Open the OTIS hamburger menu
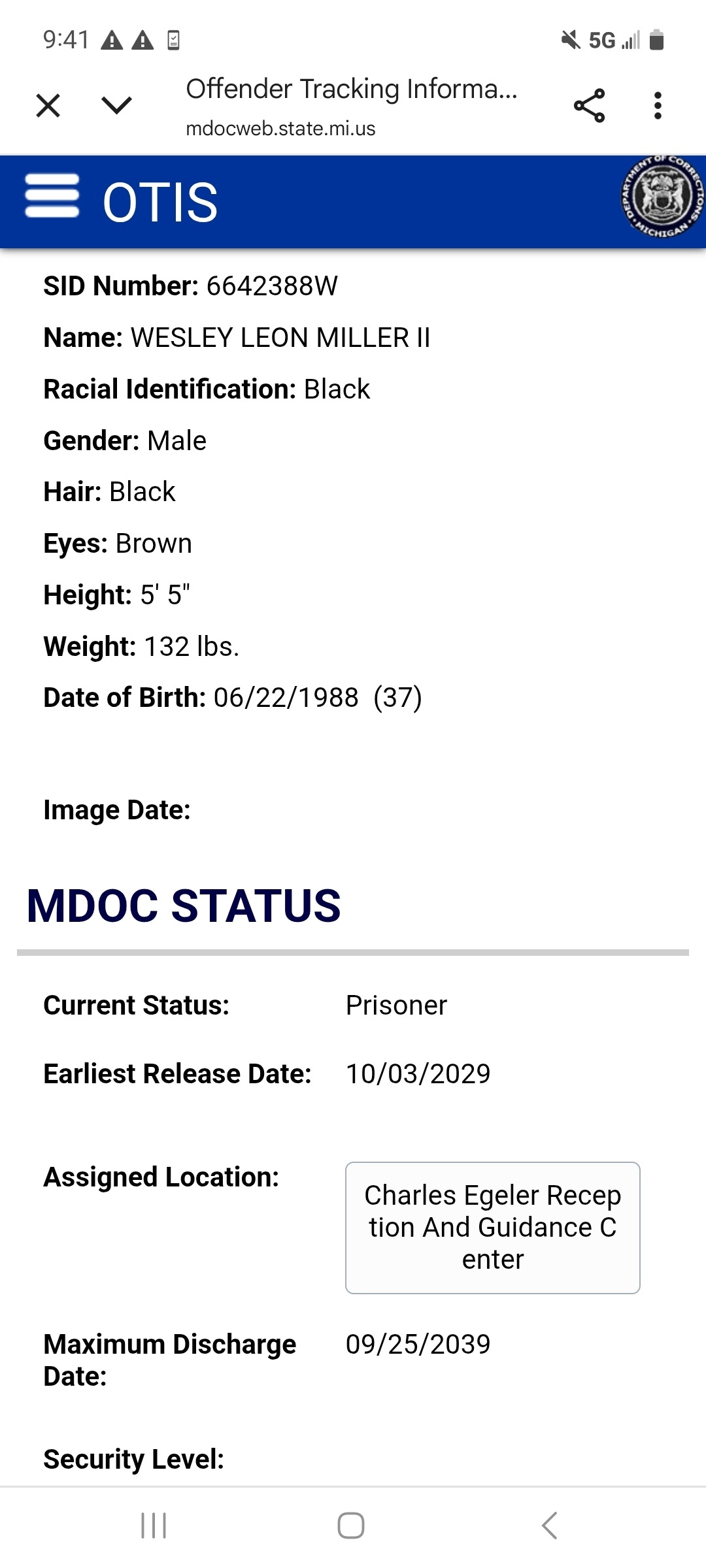The width and height of the screenshot is (706, 1568). [x=52, y=195]
